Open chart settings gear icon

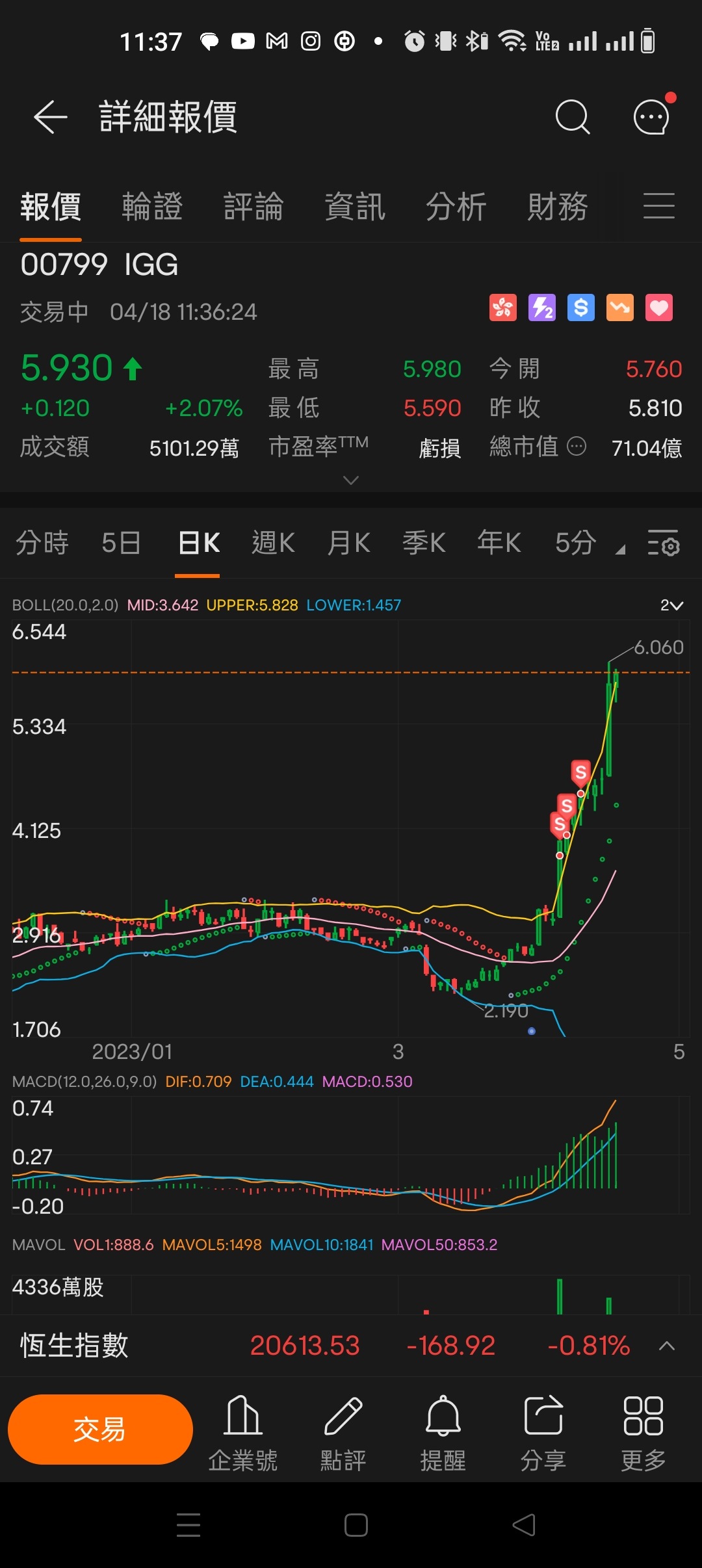click(664, 543)
